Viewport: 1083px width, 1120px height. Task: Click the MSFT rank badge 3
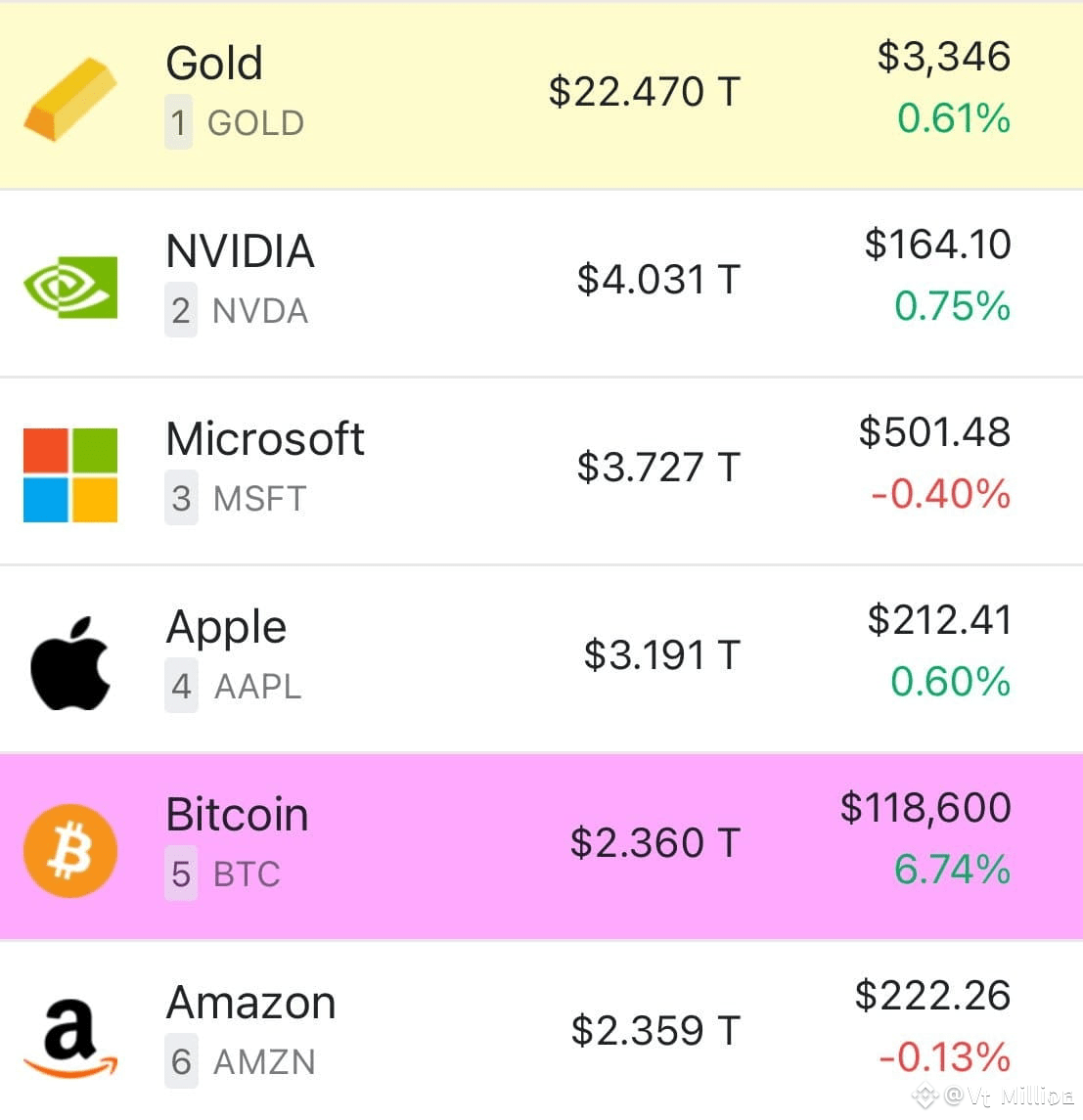(181, 498)
